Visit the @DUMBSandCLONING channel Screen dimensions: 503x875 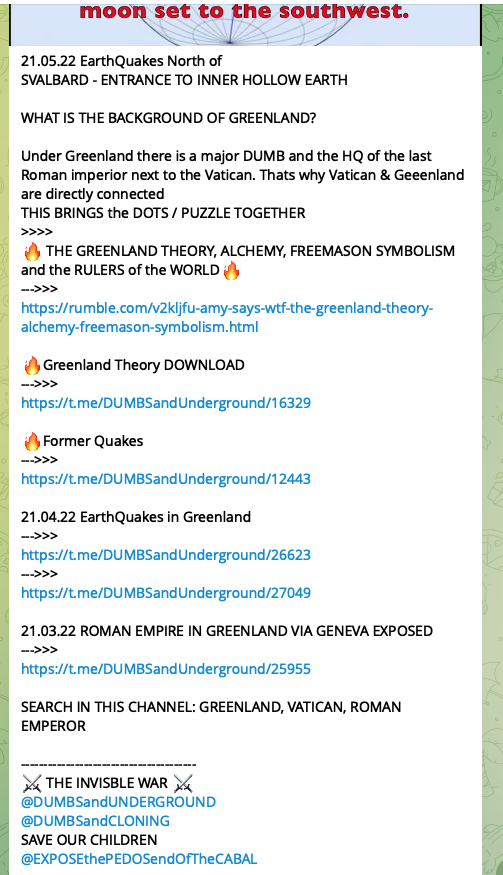tap(95, 821)
